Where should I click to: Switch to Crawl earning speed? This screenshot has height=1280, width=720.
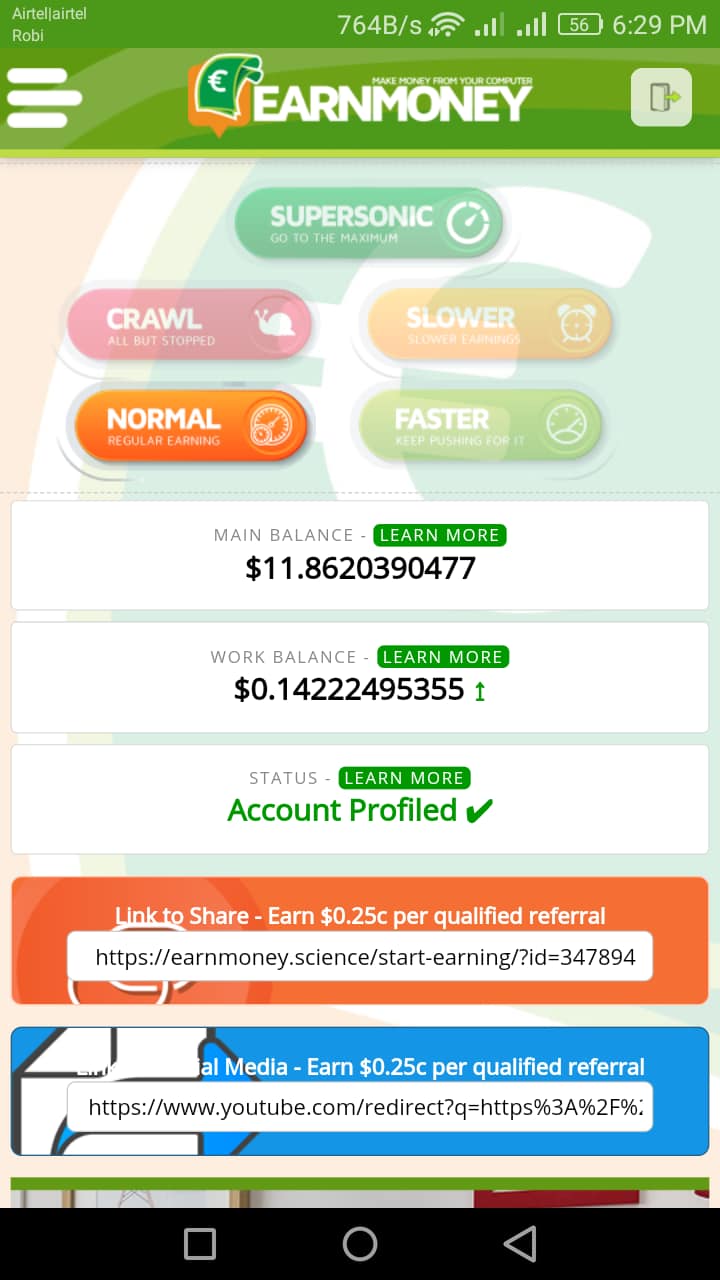[190, 326]
